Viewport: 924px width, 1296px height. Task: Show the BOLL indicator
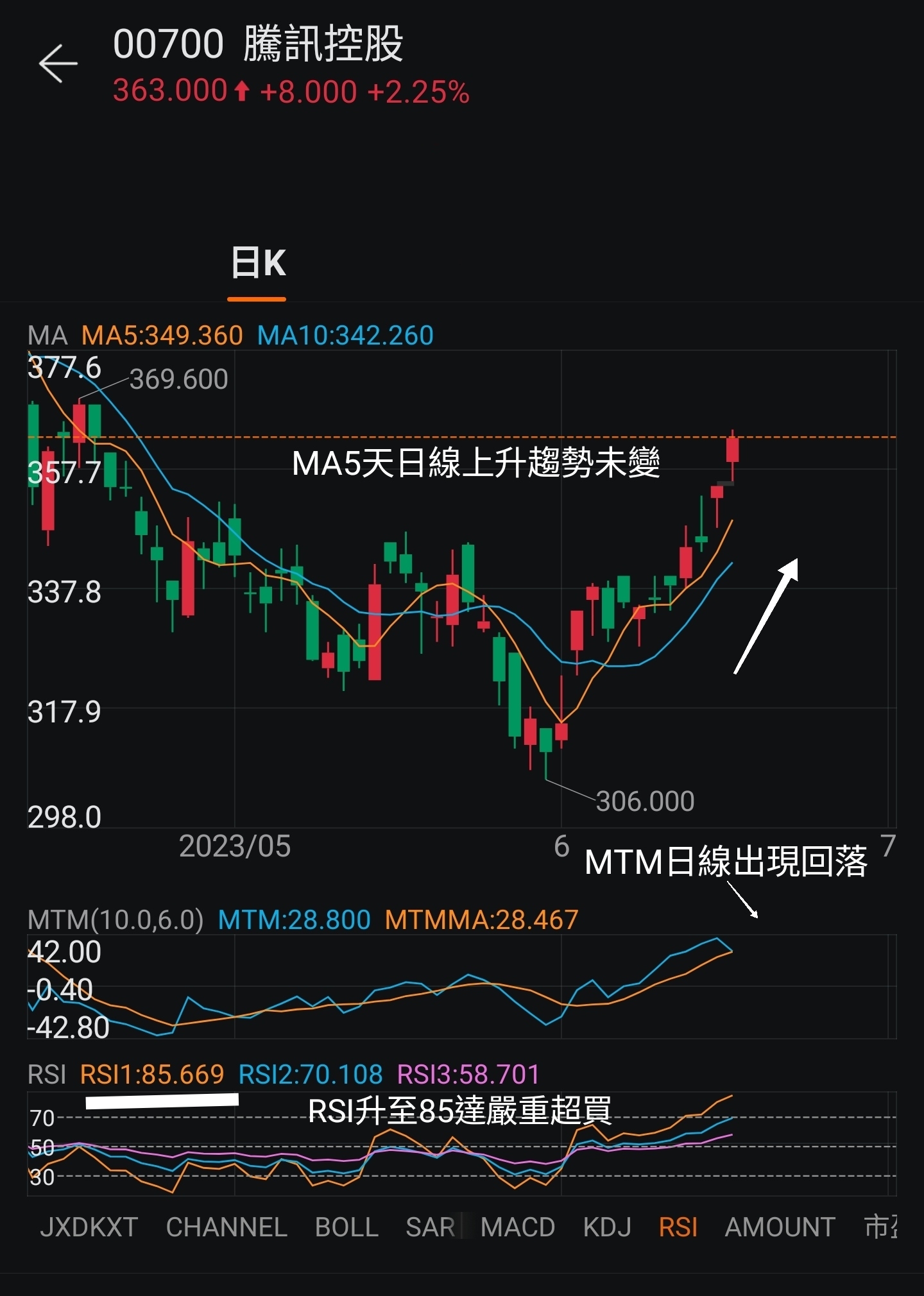click(346, 1227)
